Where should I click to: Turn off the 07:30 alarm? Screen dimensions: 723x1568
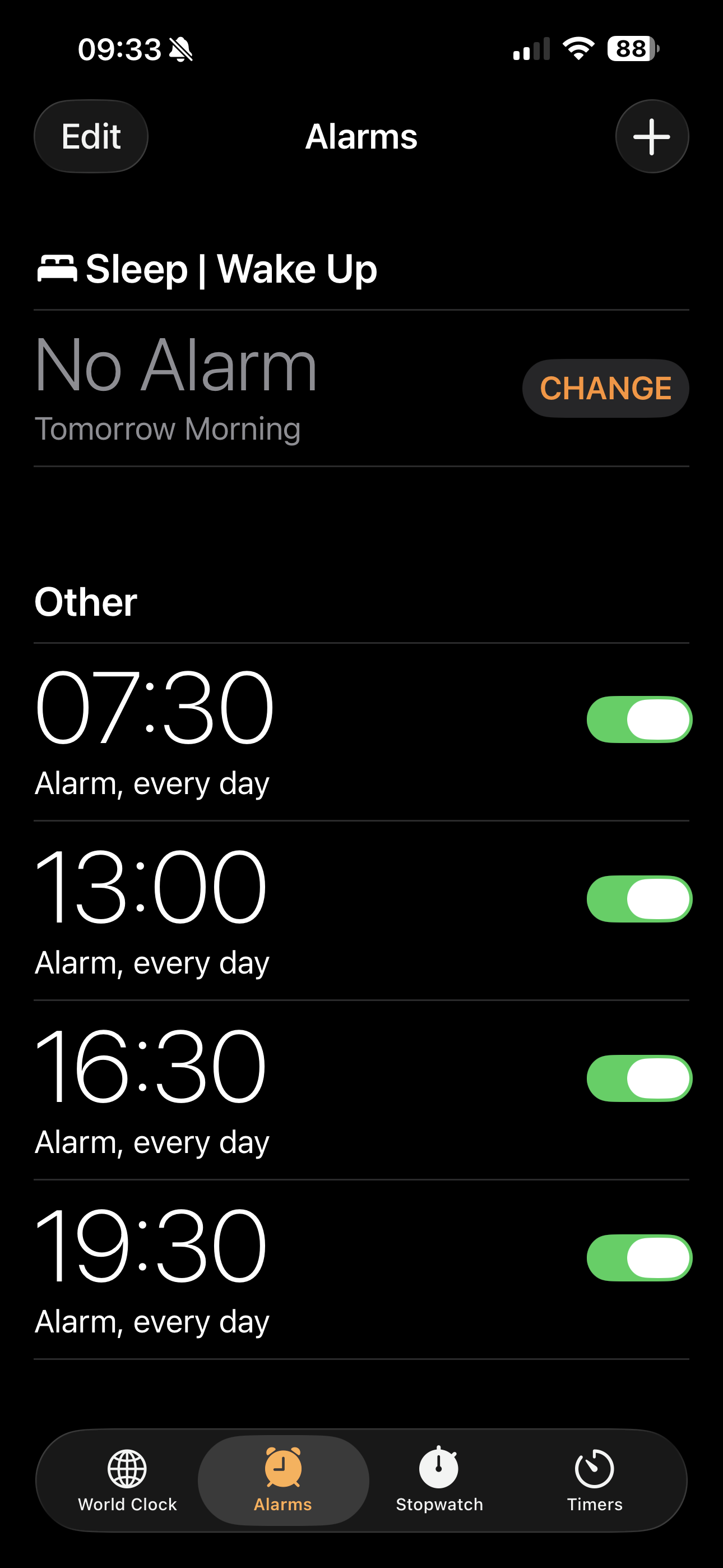pos(639,720)
